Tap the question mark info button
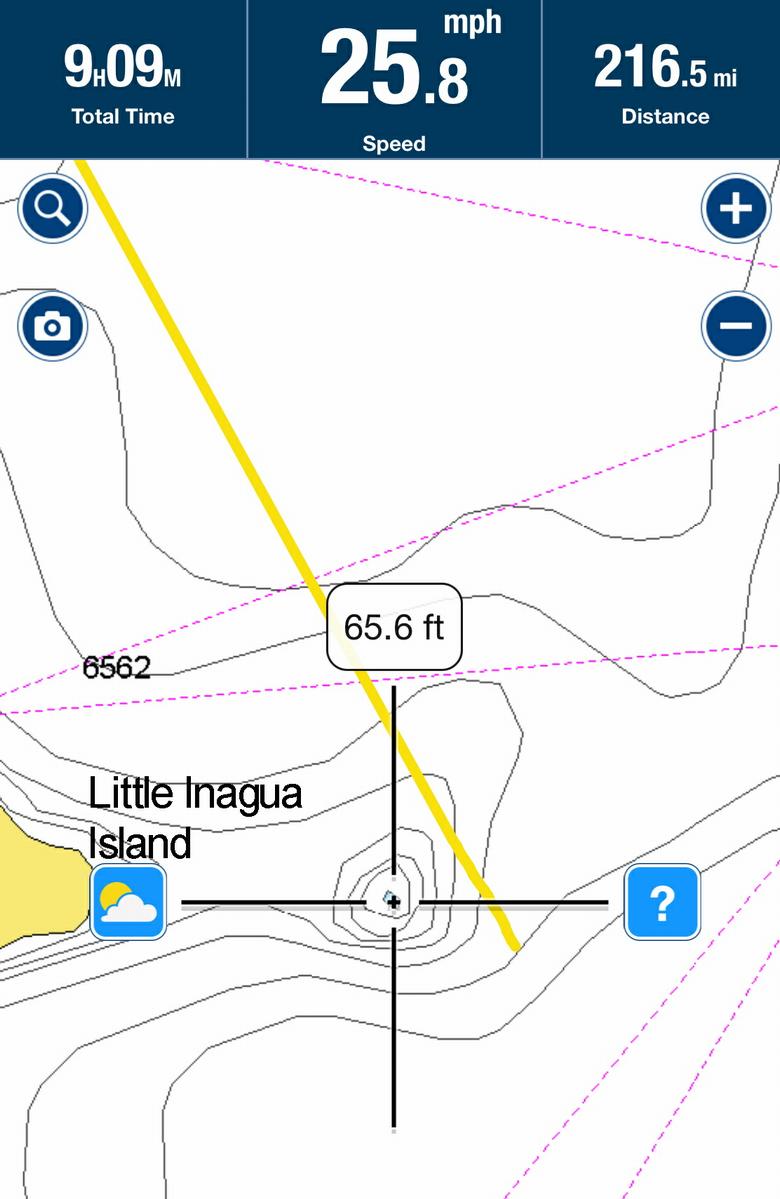Screen dimensions: 780x1199 click(662, 902)
